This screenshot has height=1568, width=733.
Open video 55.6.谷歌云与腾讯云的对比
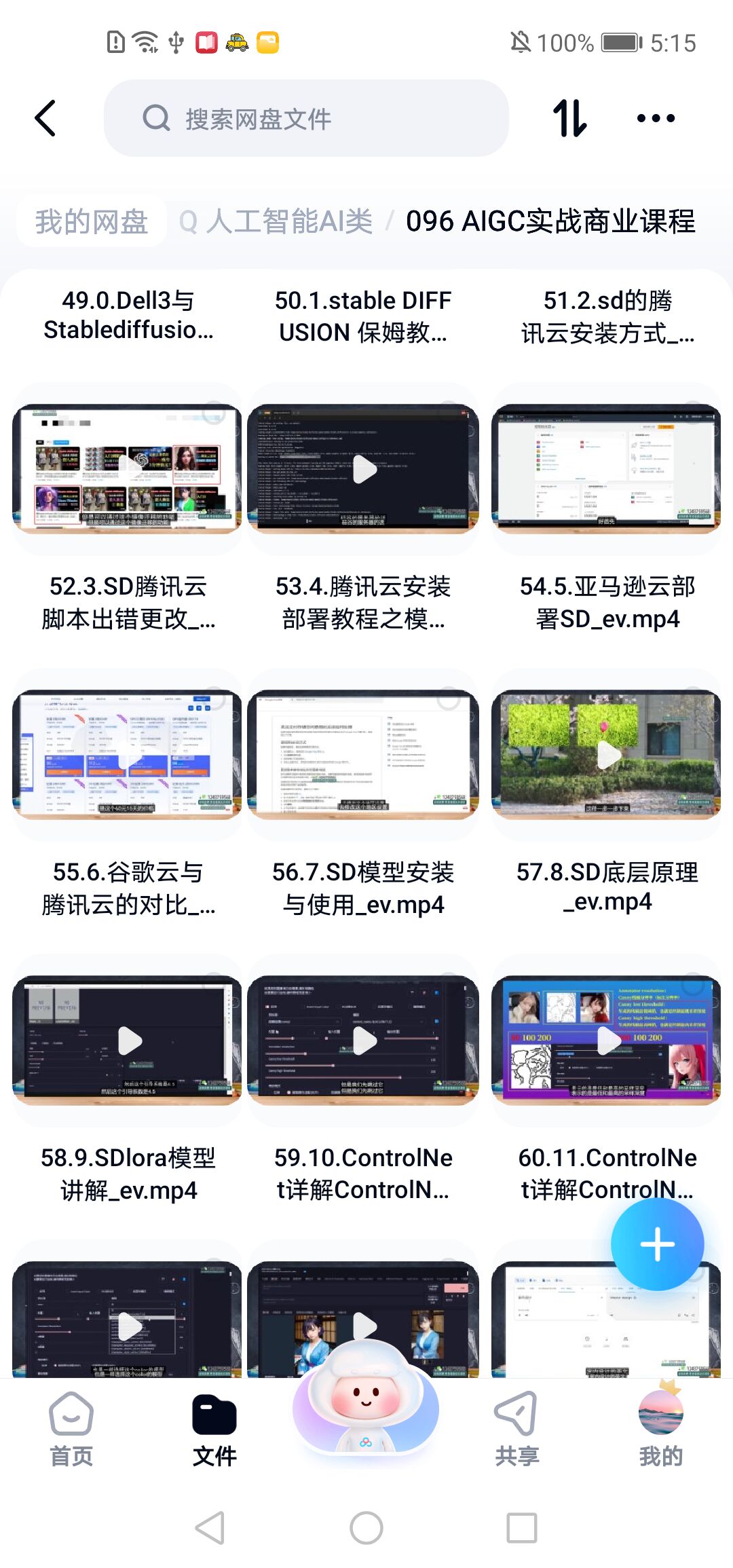128,755
